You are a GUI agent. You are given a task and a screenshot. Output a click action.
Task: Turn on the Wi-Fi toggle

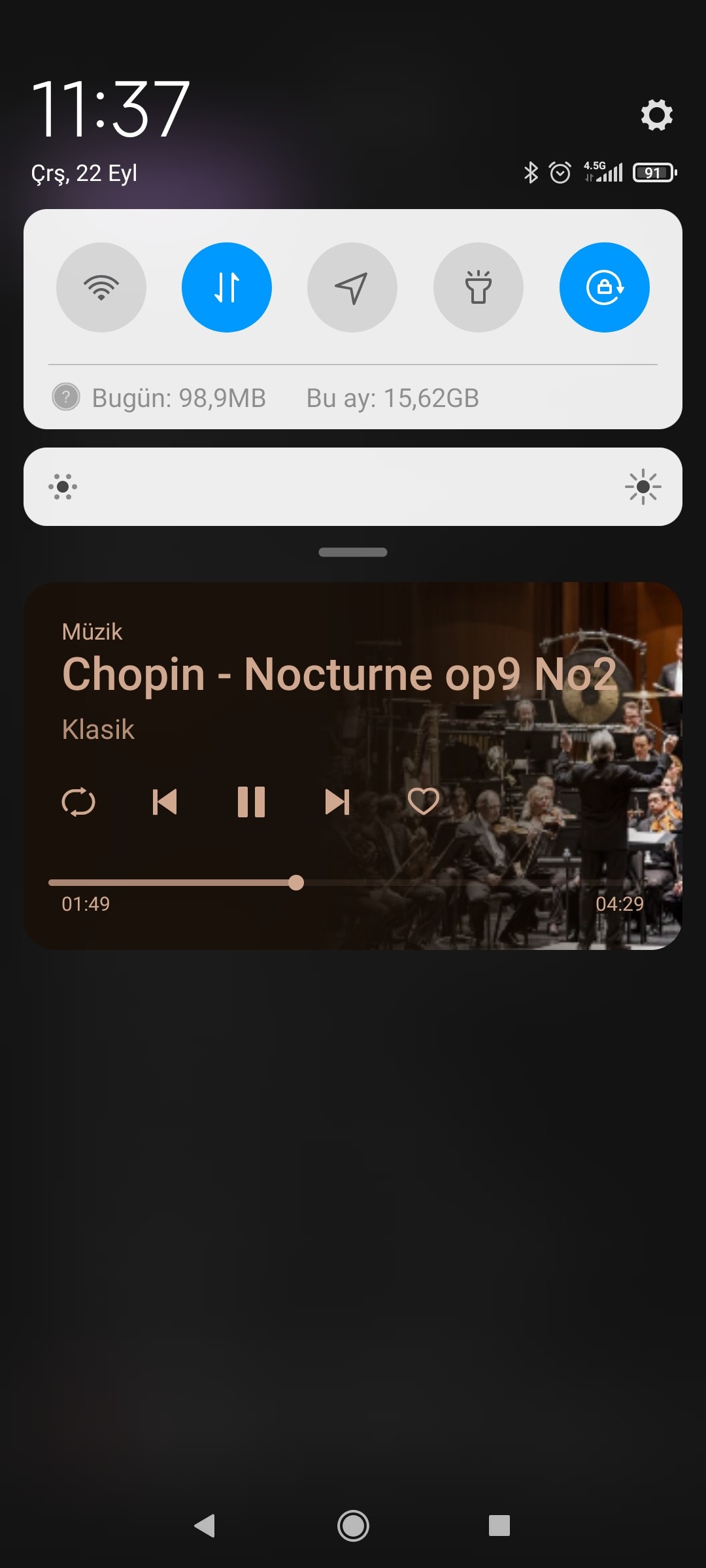tap(101, 287)
